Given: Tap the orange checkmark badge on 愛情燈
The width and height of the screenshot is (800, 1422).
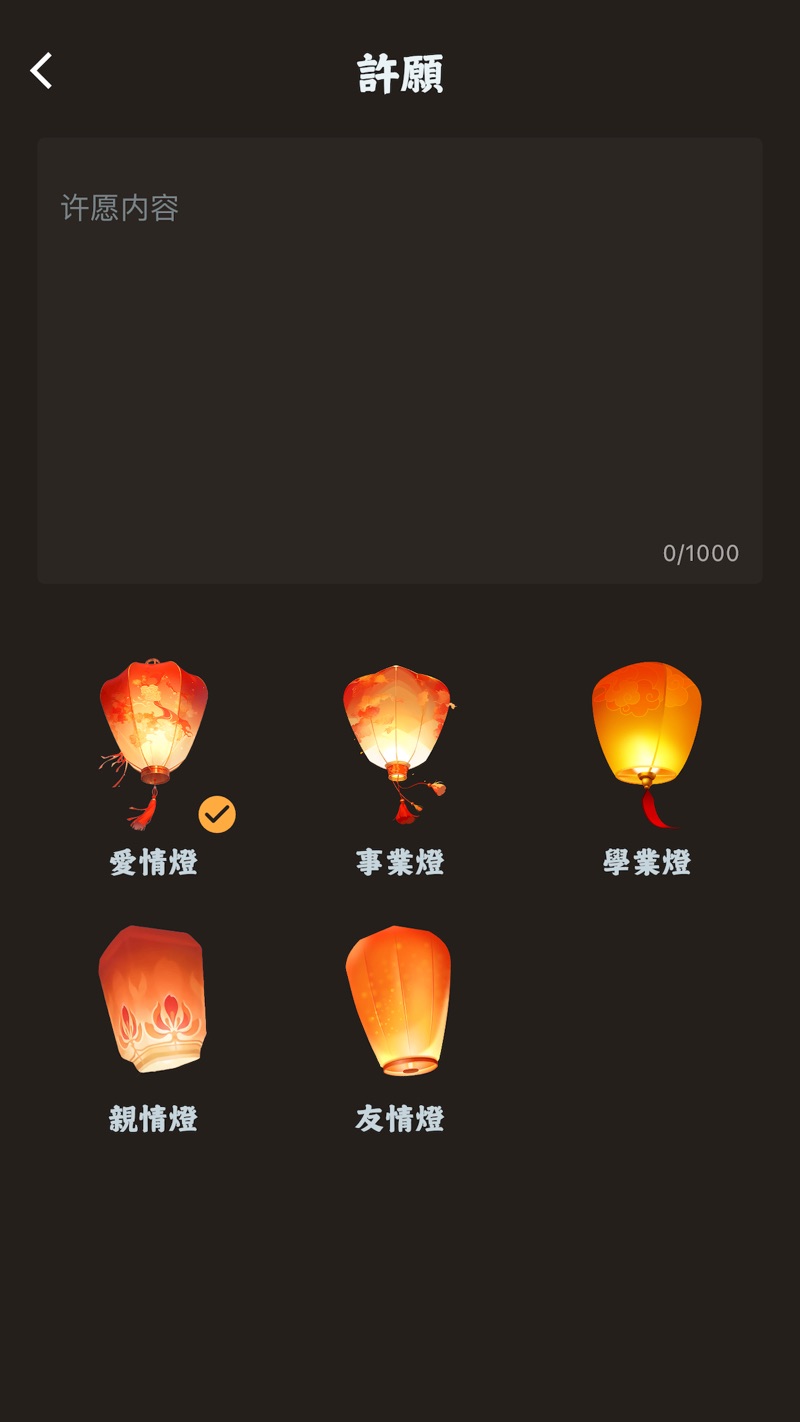Looking at the screenshot, I should 218,812.
